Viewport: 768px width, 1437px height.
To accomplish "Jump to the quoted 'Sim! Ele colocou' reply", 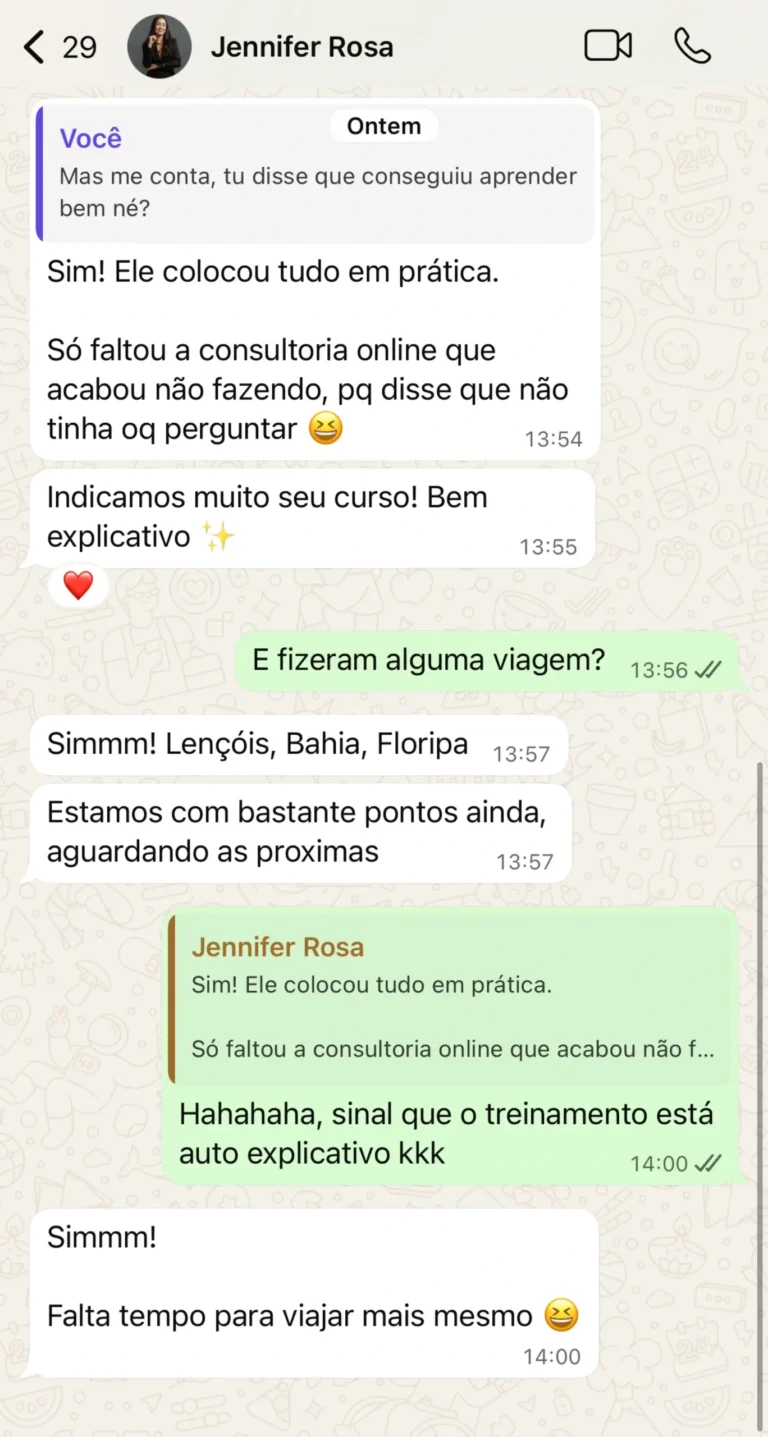I will point(451,998).
